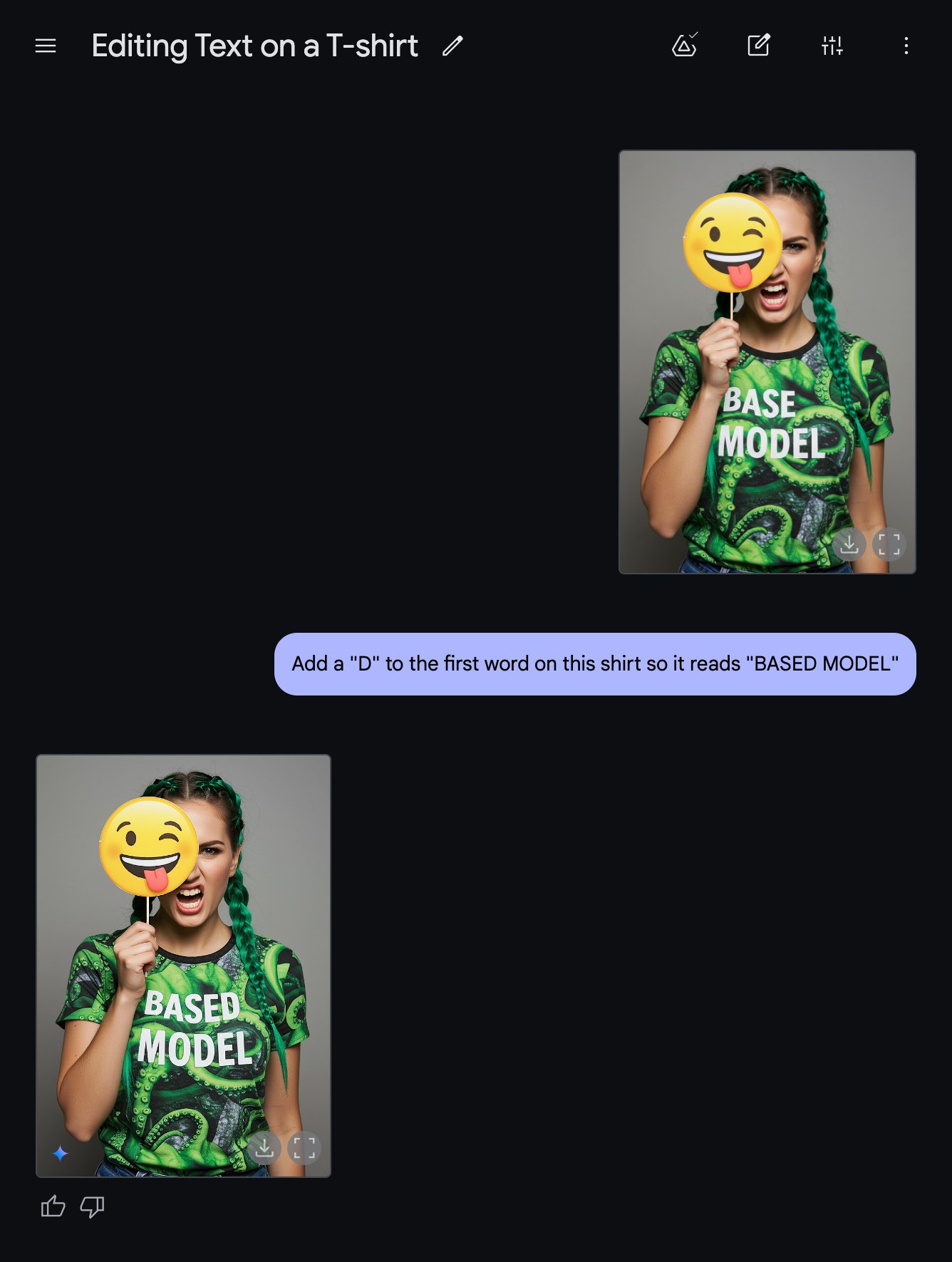This screenshot has width=952, height=1262.
Task: Open the three-dot overflow menu
Action: click(906, 46)
